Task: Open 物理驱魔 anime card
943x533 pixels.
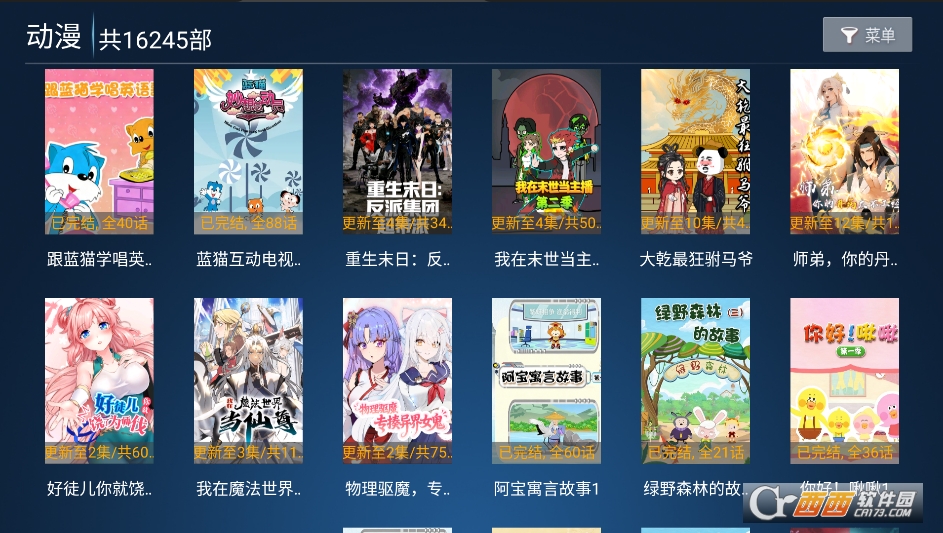Action: pyautogui.click(x=397, y=381)
